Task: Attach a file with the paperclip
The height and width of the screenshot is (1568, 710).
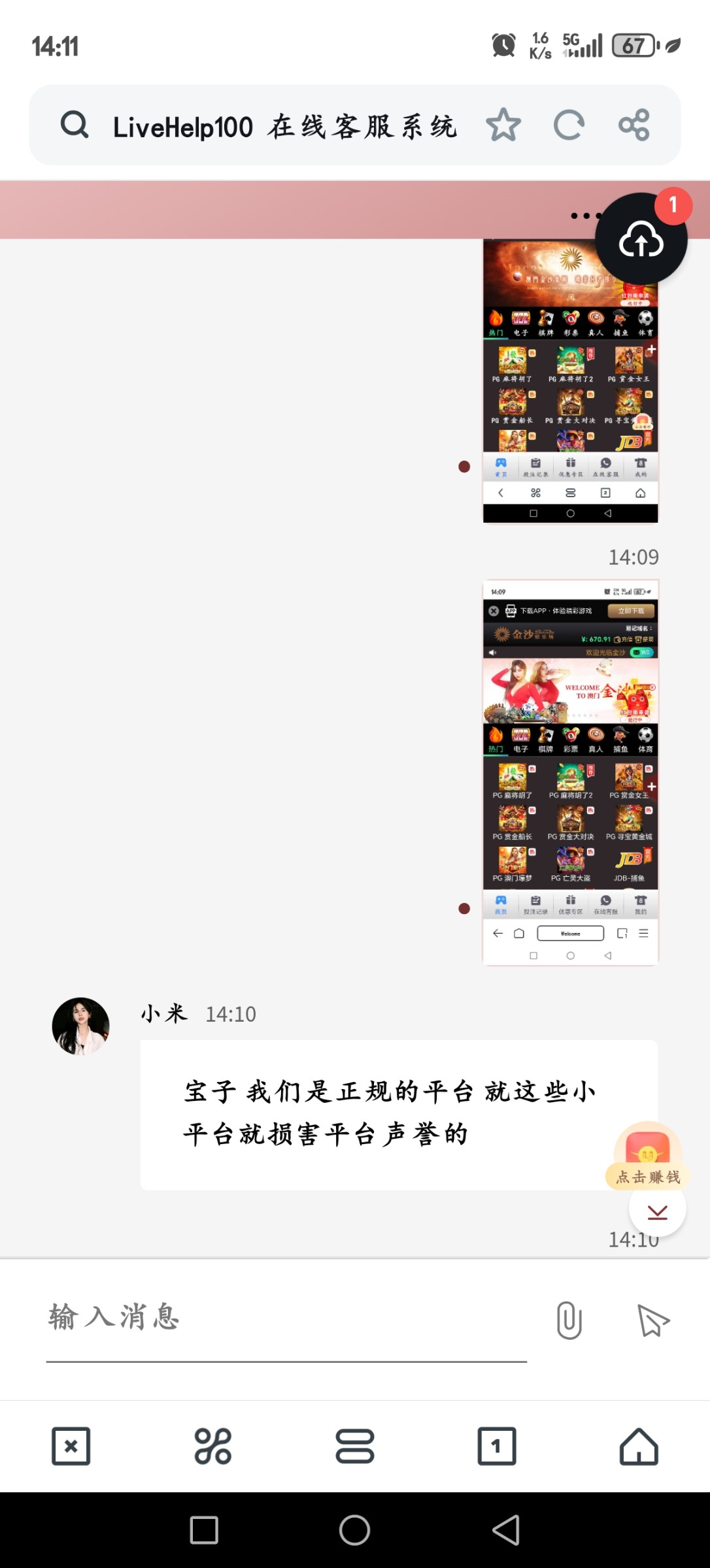Action: point(569,1320)
